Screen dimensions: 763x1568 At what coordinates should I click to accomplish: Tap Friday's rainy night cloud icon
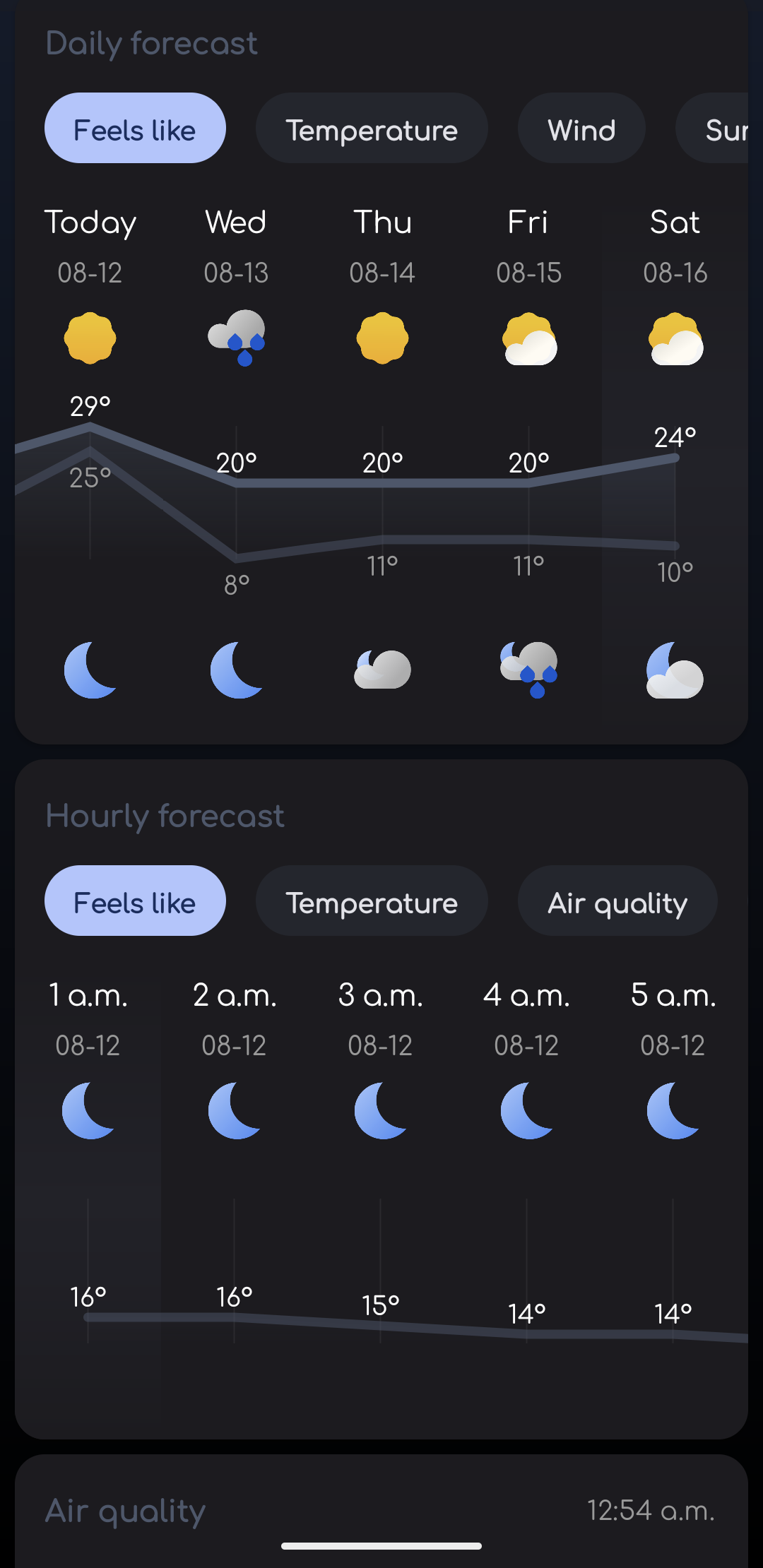528,670
